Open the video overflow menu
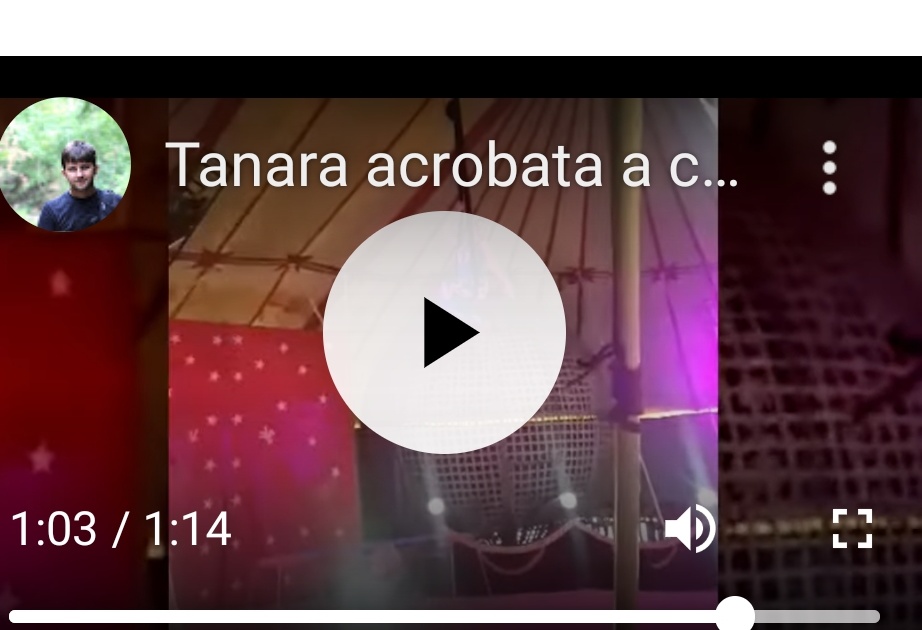922x630 pixels. [x=829, y=167]
